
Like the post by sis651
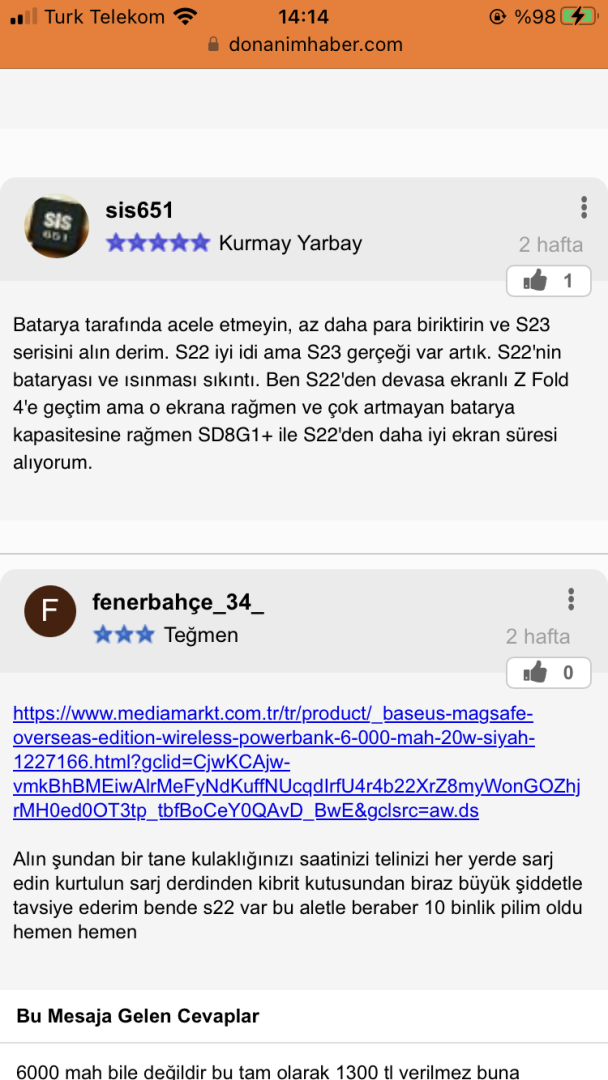click(548, 281)
